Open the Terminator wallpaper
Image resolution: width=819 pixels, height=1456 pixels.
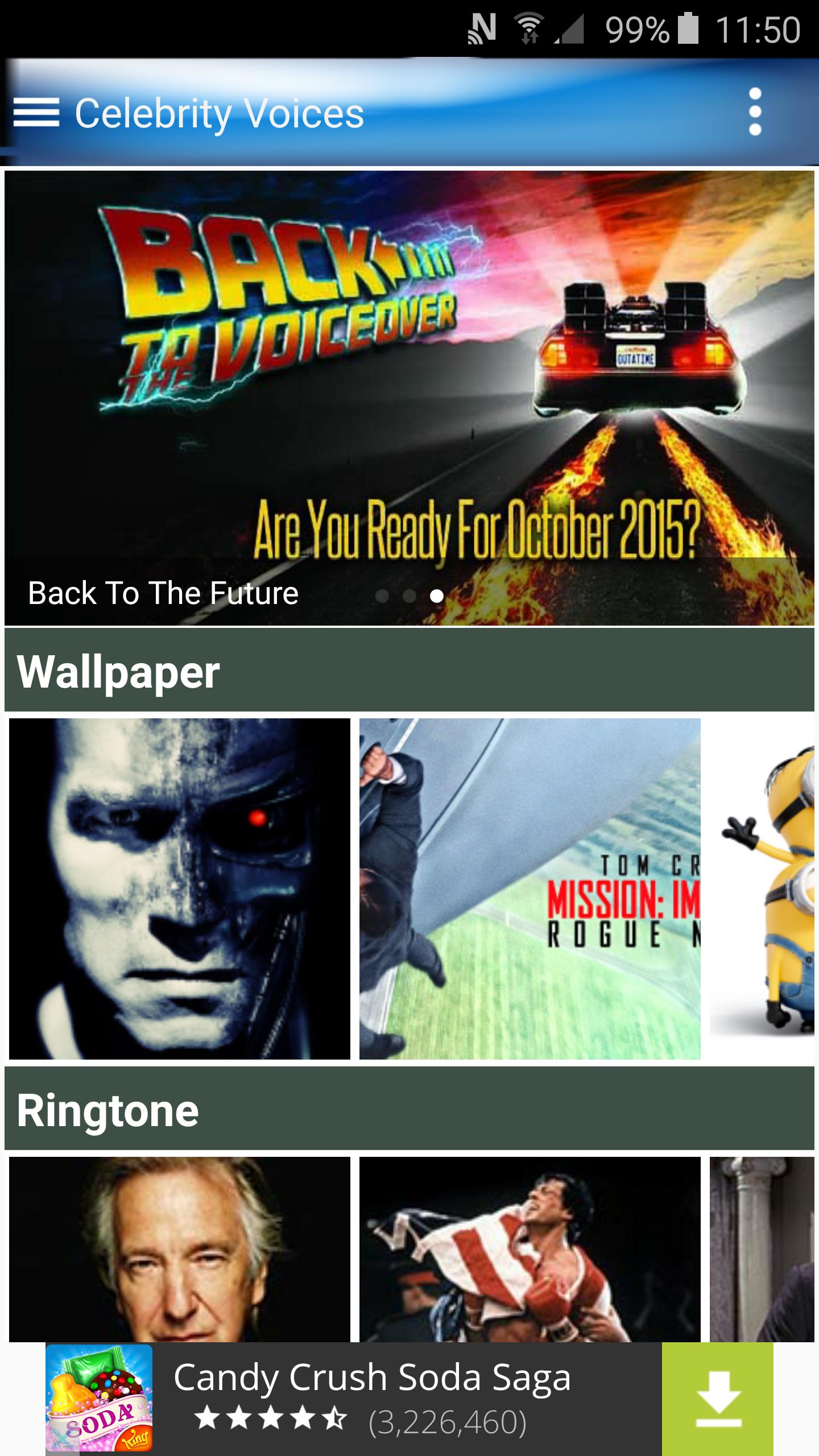(x=180, y=888)
